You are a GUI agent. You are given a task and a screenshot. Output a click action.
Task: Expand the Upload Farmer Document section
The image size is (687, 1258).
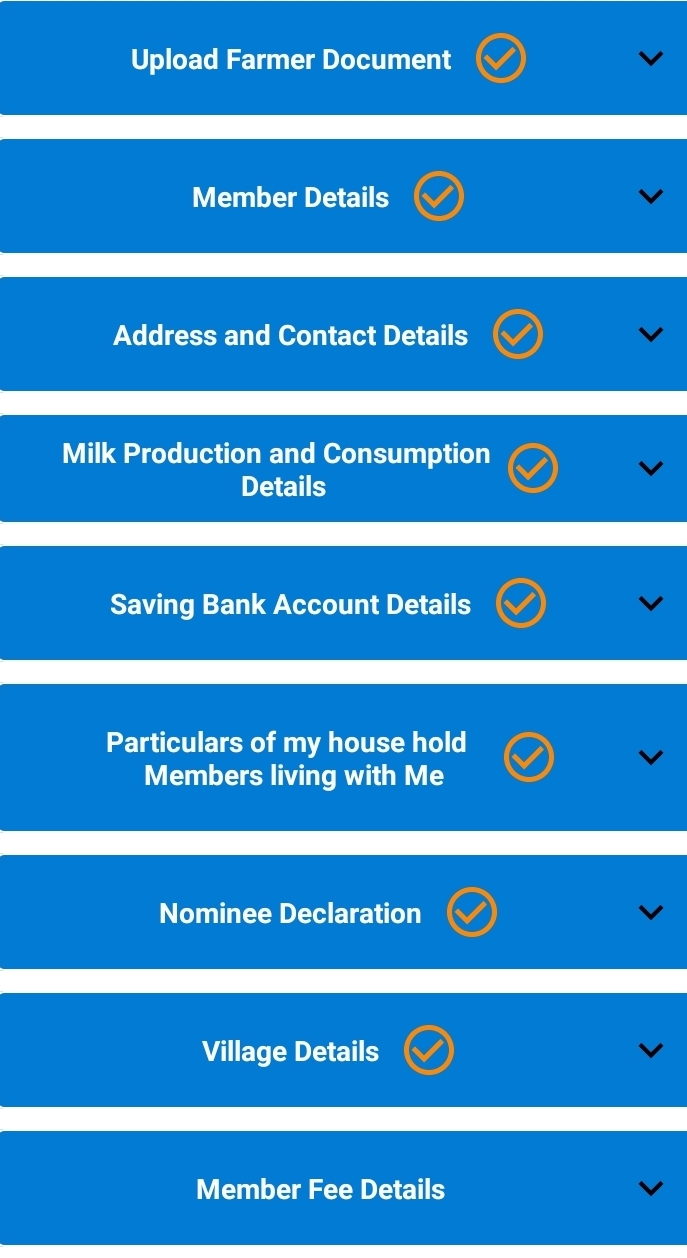point(650,59)
